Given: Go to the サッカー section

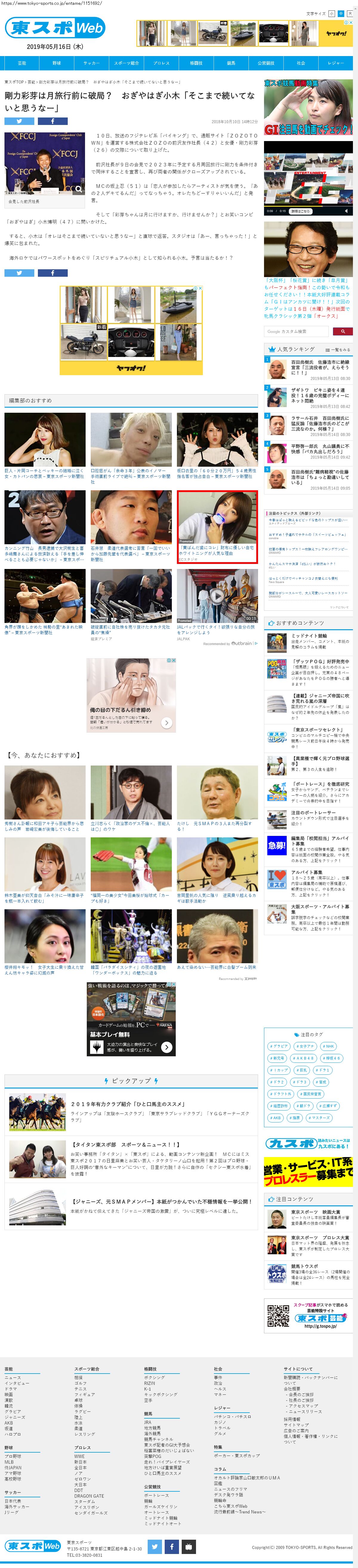Looking at the screenshot, I should click(91, 63).
